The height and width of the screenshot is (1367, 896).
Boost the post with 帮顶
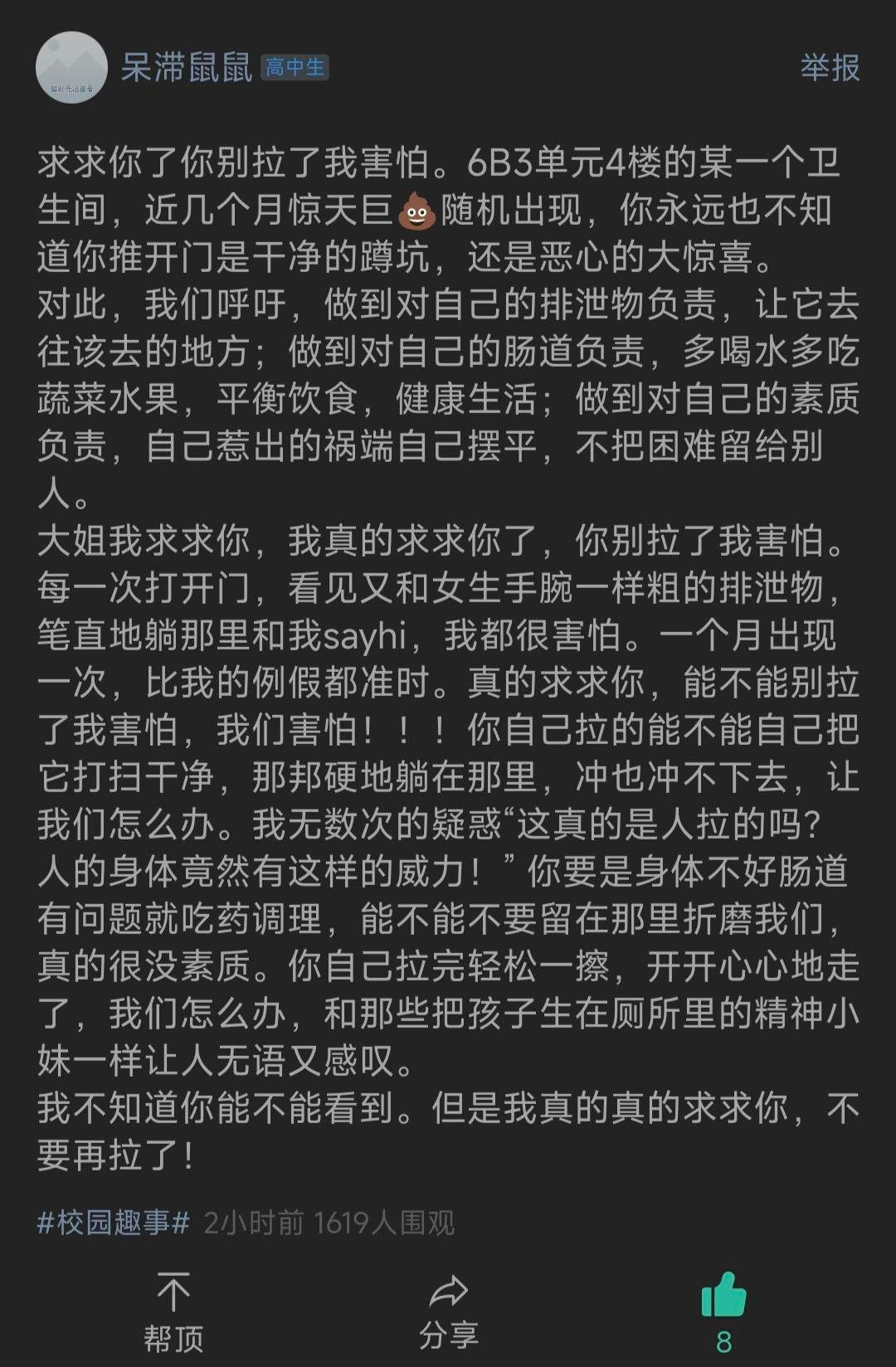coord(173,1312)
